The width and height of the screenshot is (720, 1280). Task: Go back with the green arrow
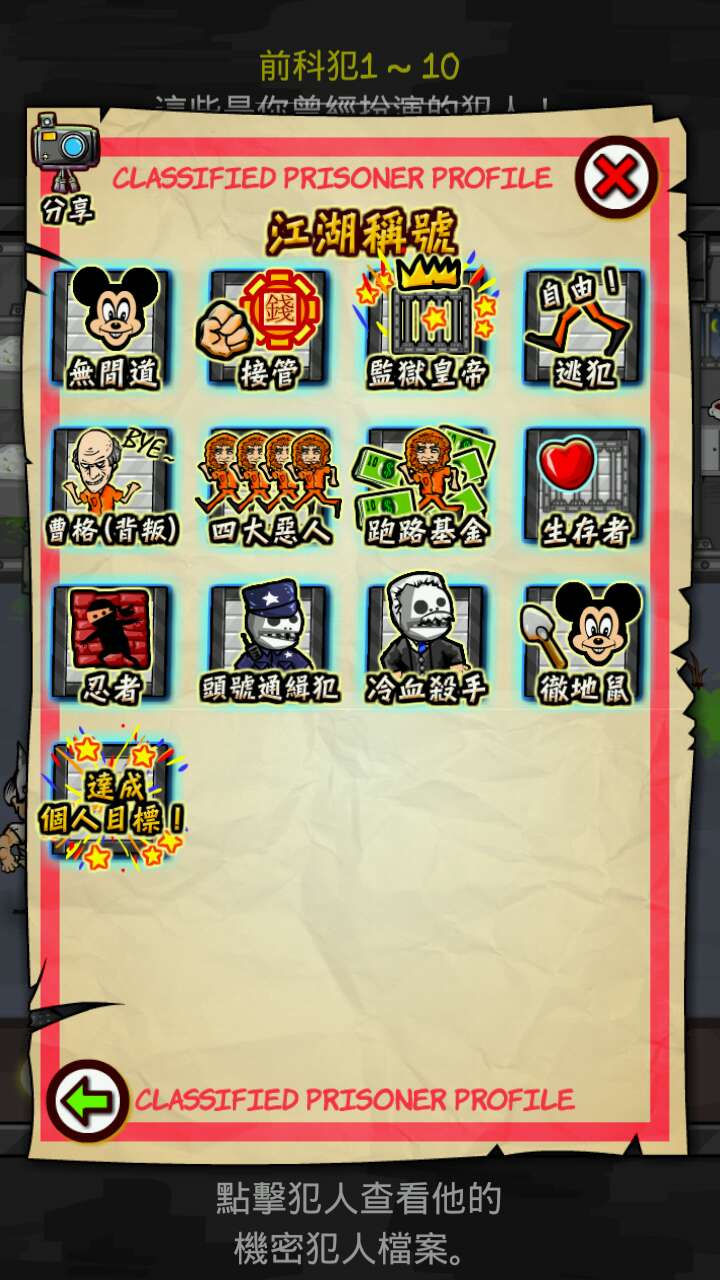[x=87, y=1100]
